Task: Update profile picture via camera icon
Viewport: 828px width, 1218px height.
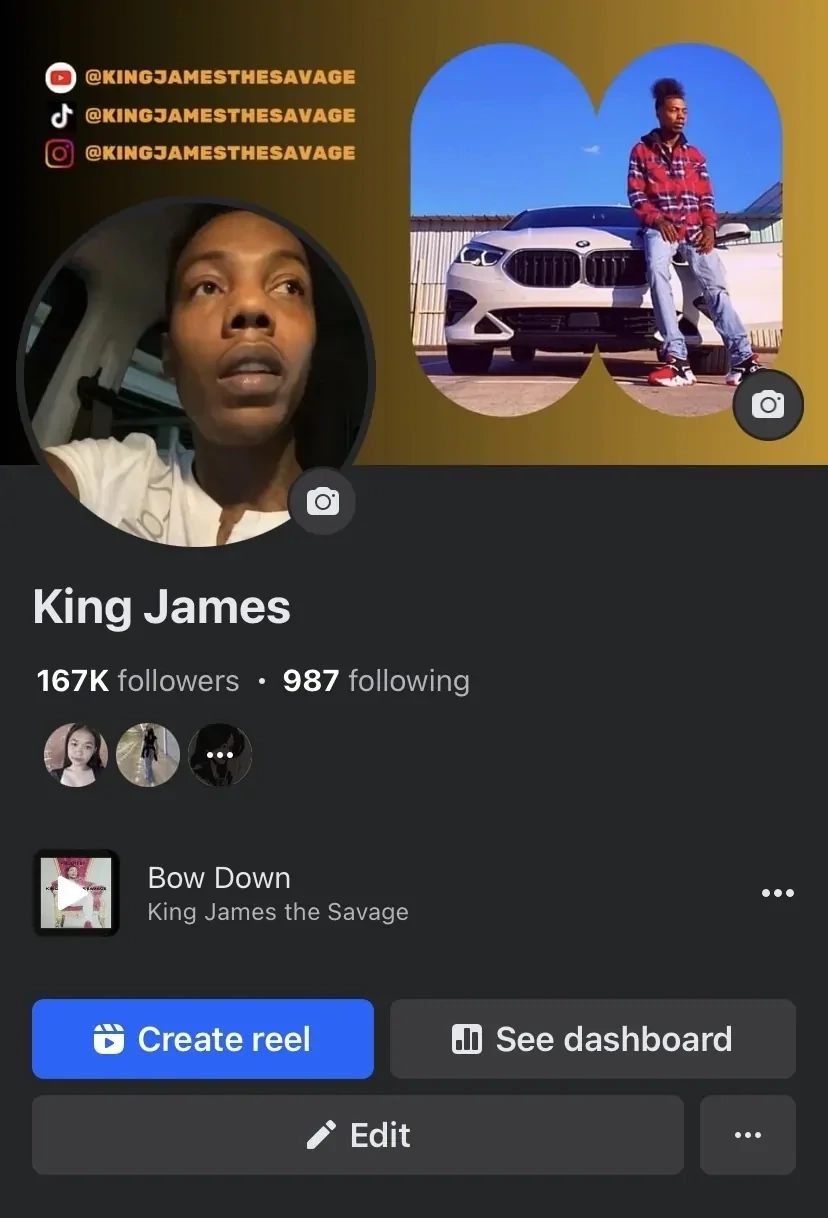Action: point(322,500)
